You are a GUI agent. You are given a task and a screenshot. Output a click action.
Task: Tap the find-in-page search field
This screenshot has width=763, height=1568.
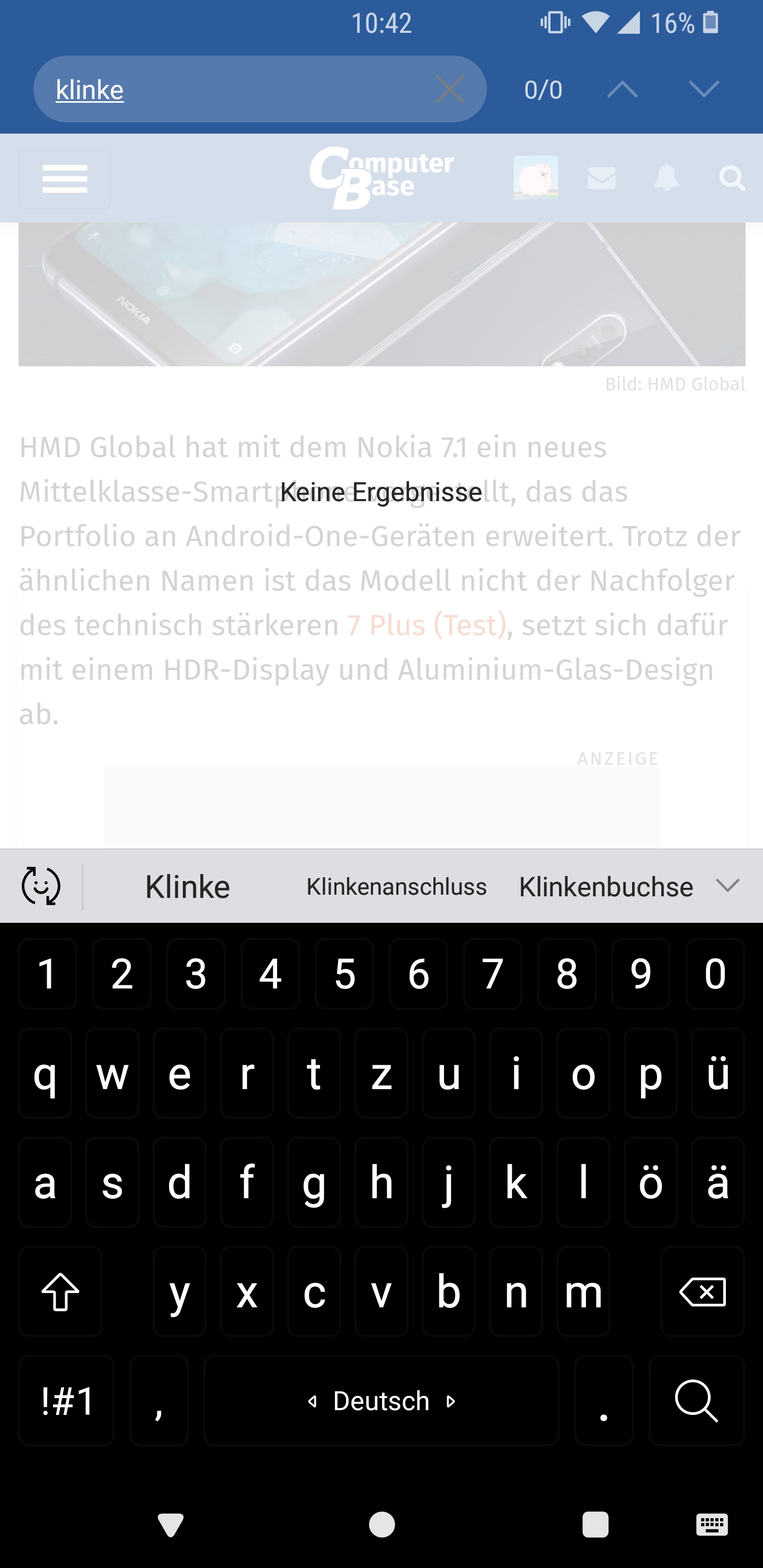click(x=237, y=90)
